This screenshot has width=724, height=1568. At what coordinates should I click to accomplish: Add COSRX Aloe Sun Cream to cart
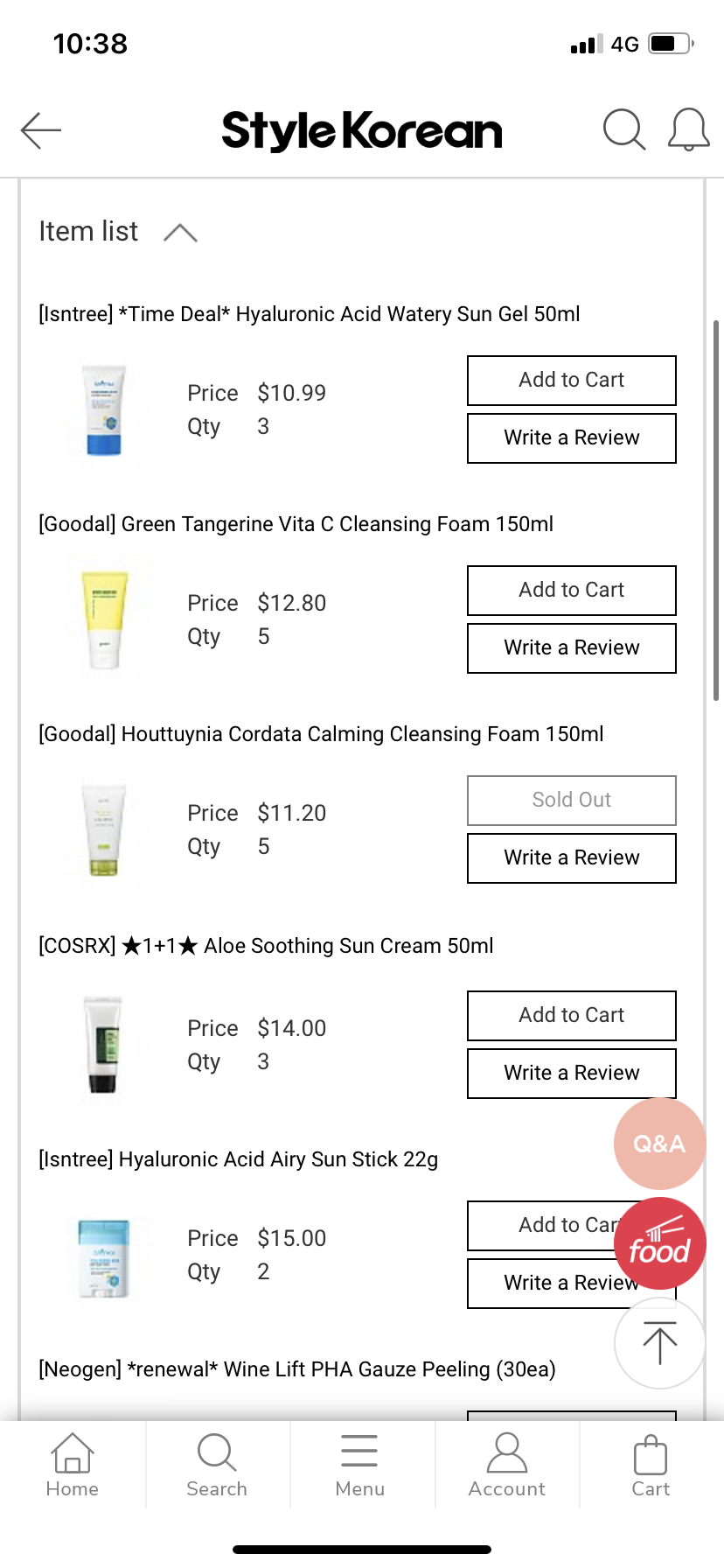click(572, 1016)
